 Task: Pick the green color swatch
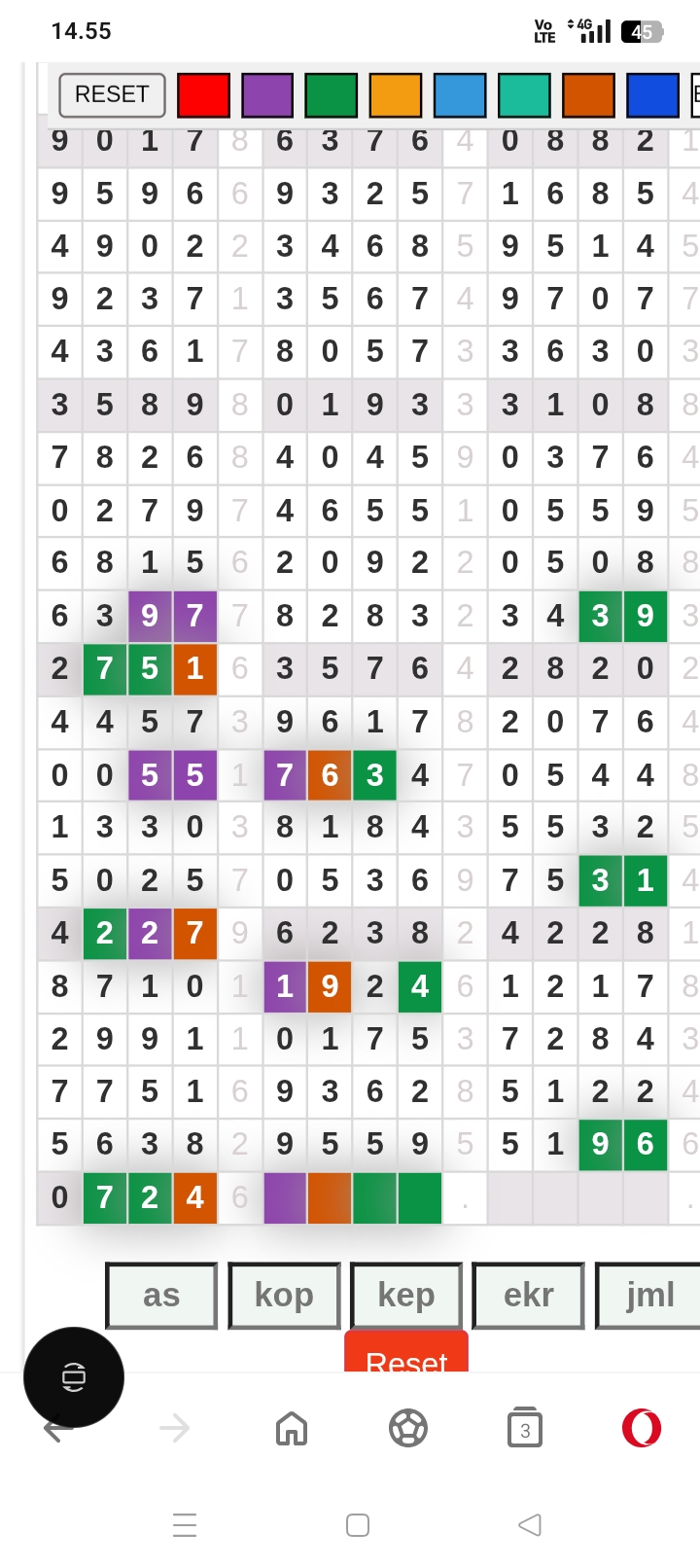tap(332, 95)
